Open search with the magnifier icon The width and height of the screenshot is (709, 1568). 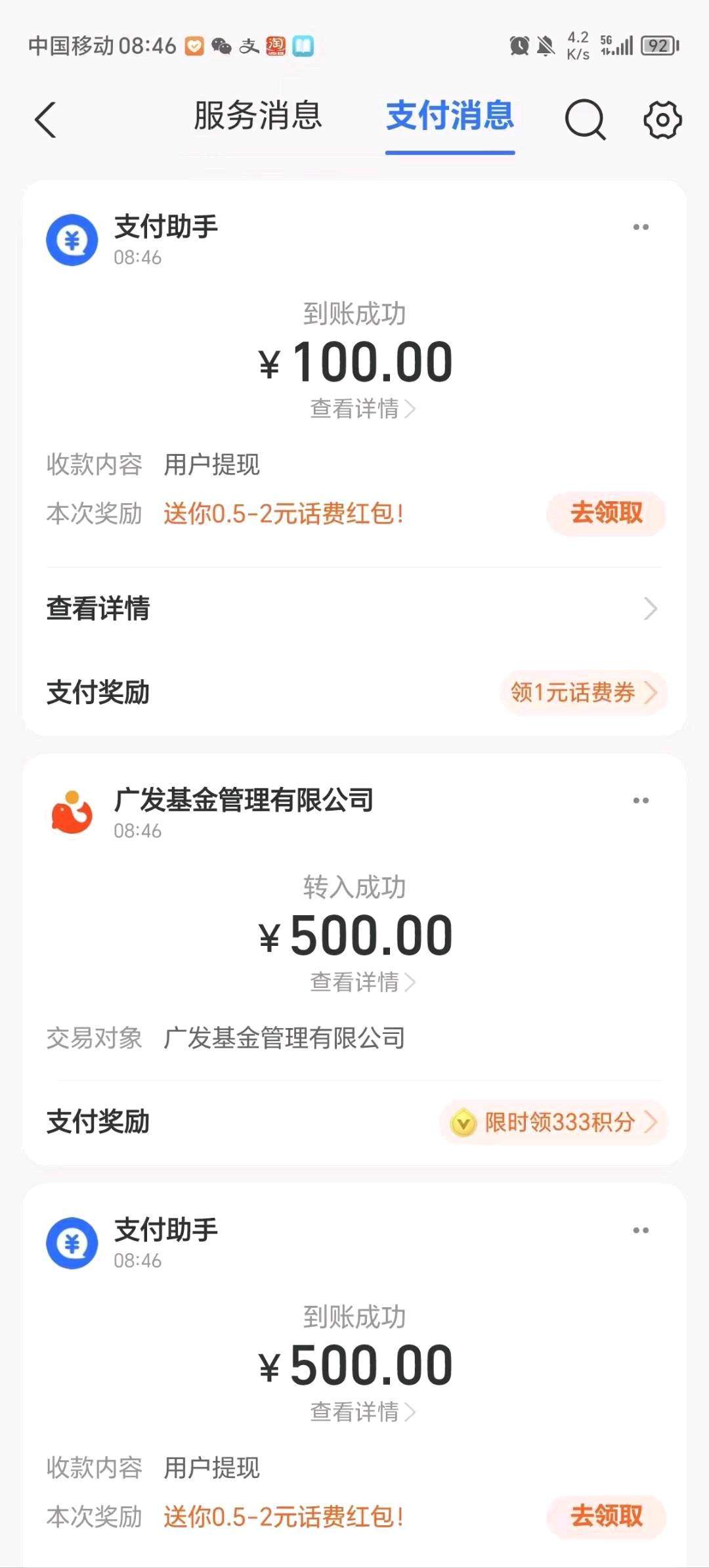tap(585, 120)
